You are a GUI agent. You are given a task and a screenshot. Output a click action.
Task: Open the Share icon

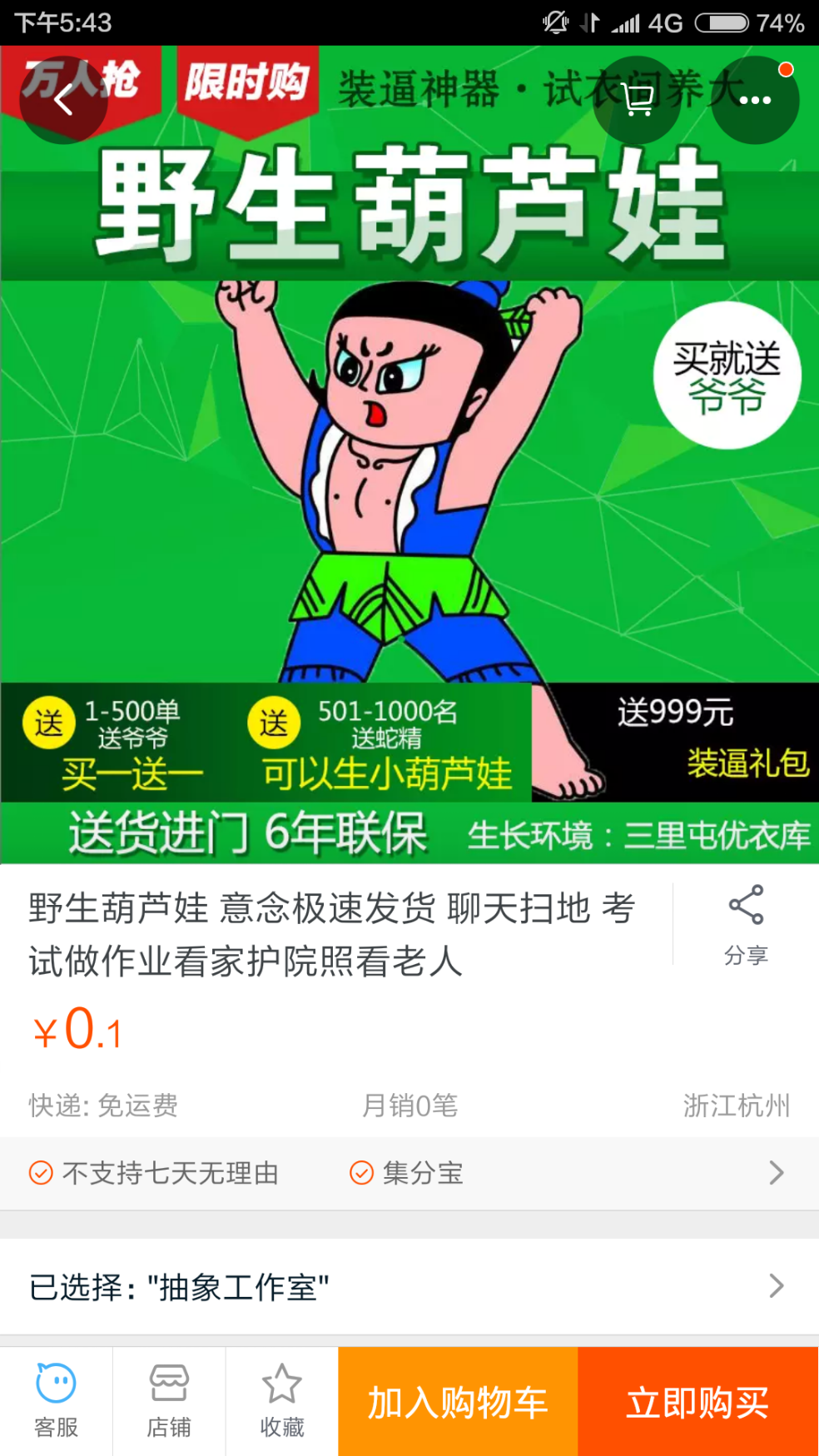click(x=745, y=907)
